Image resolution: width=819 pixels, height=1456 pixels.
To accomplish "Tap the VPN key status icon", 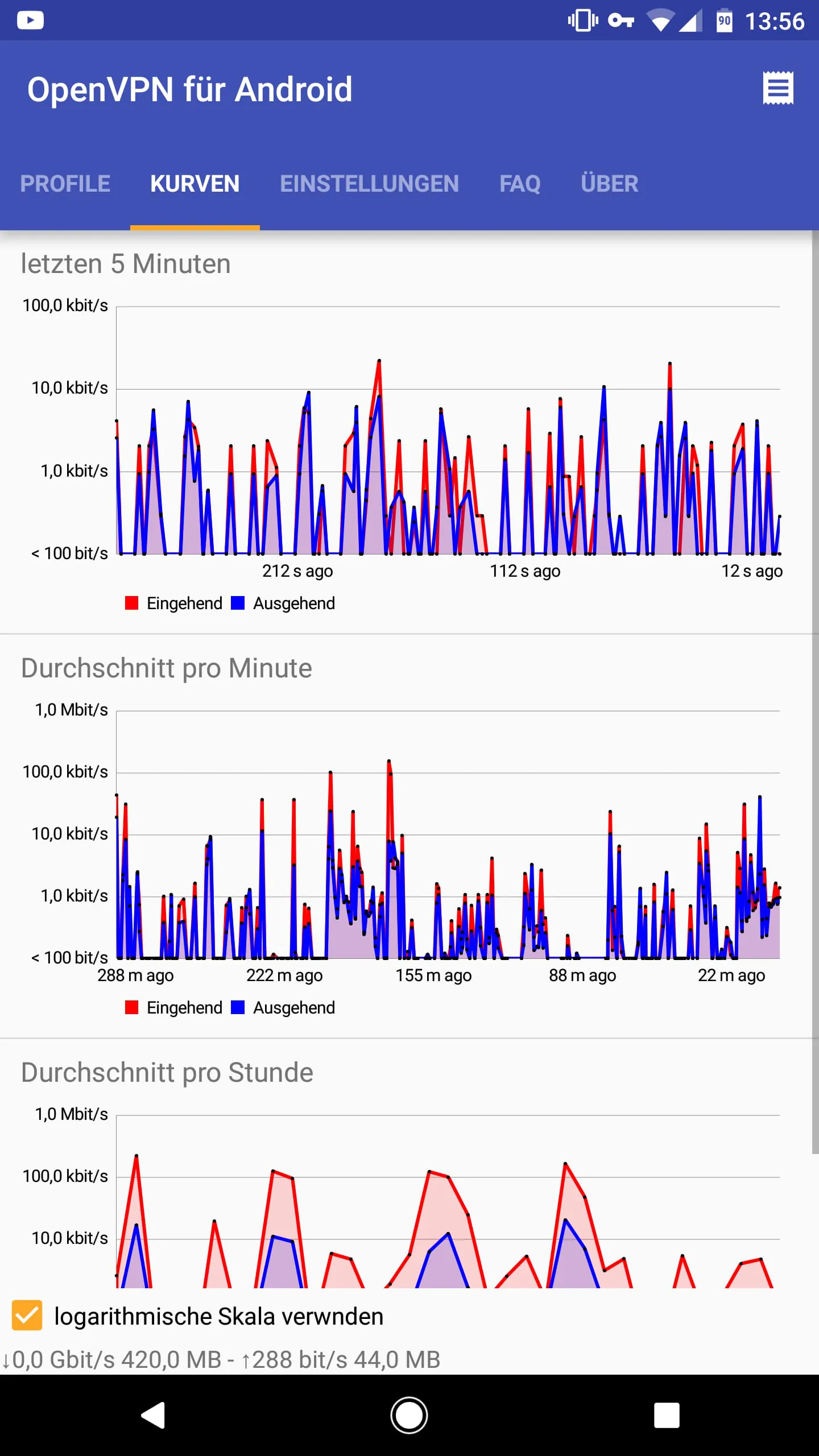I will (x=622, y=20).
